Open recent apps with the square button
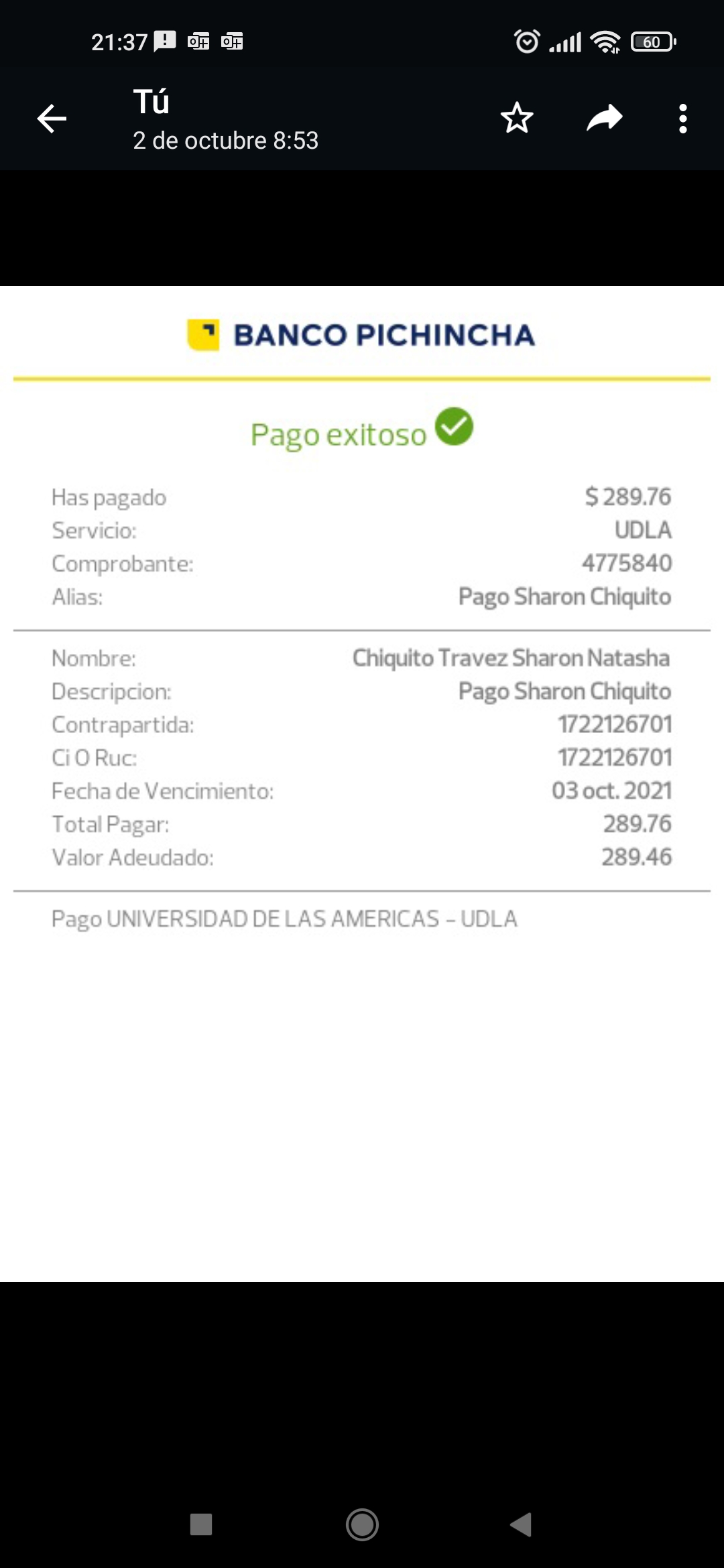Viewport: 724px width, 1568px height. point(201,1524)
